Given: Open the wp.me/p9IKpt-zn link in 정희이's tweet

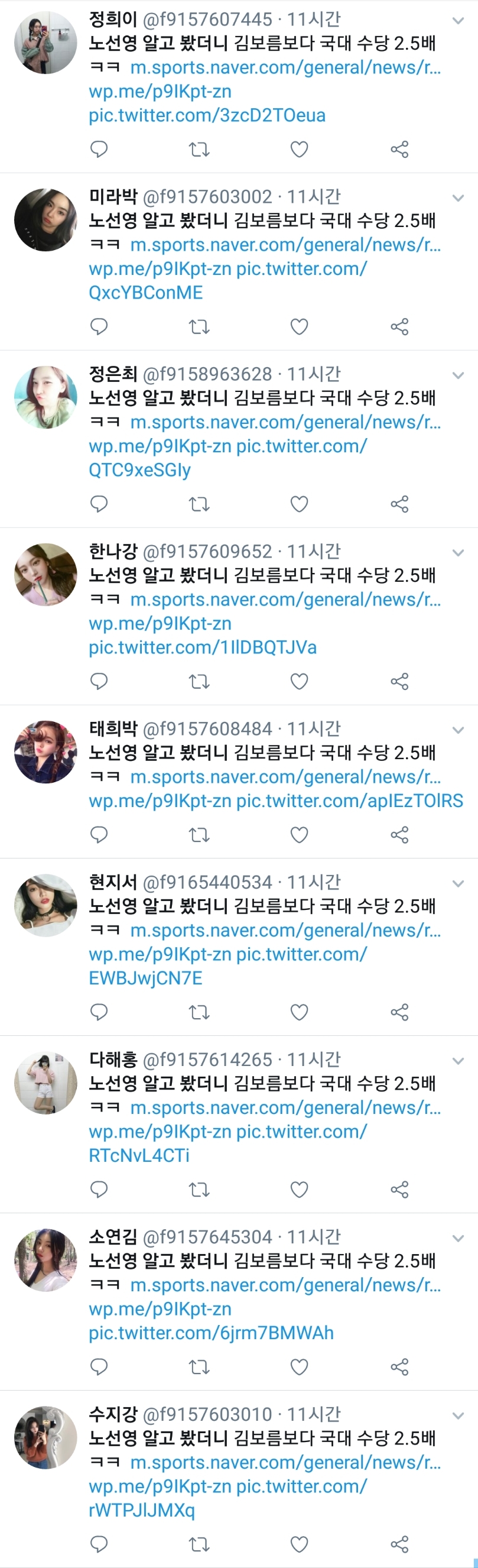Looking at the screenshot, I should [x=160, y=91].
